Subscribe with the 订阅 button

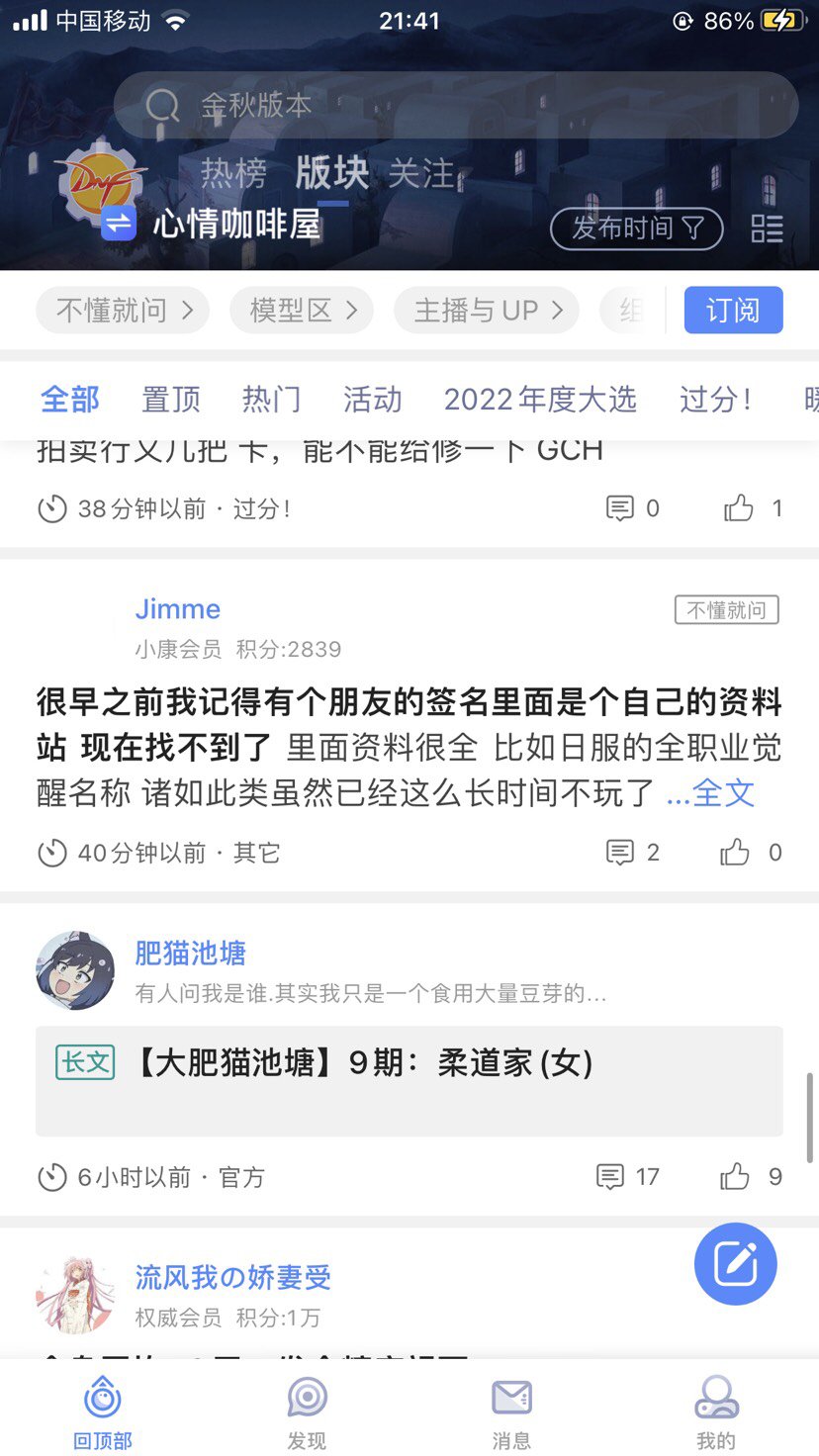[x=733, y=311]
